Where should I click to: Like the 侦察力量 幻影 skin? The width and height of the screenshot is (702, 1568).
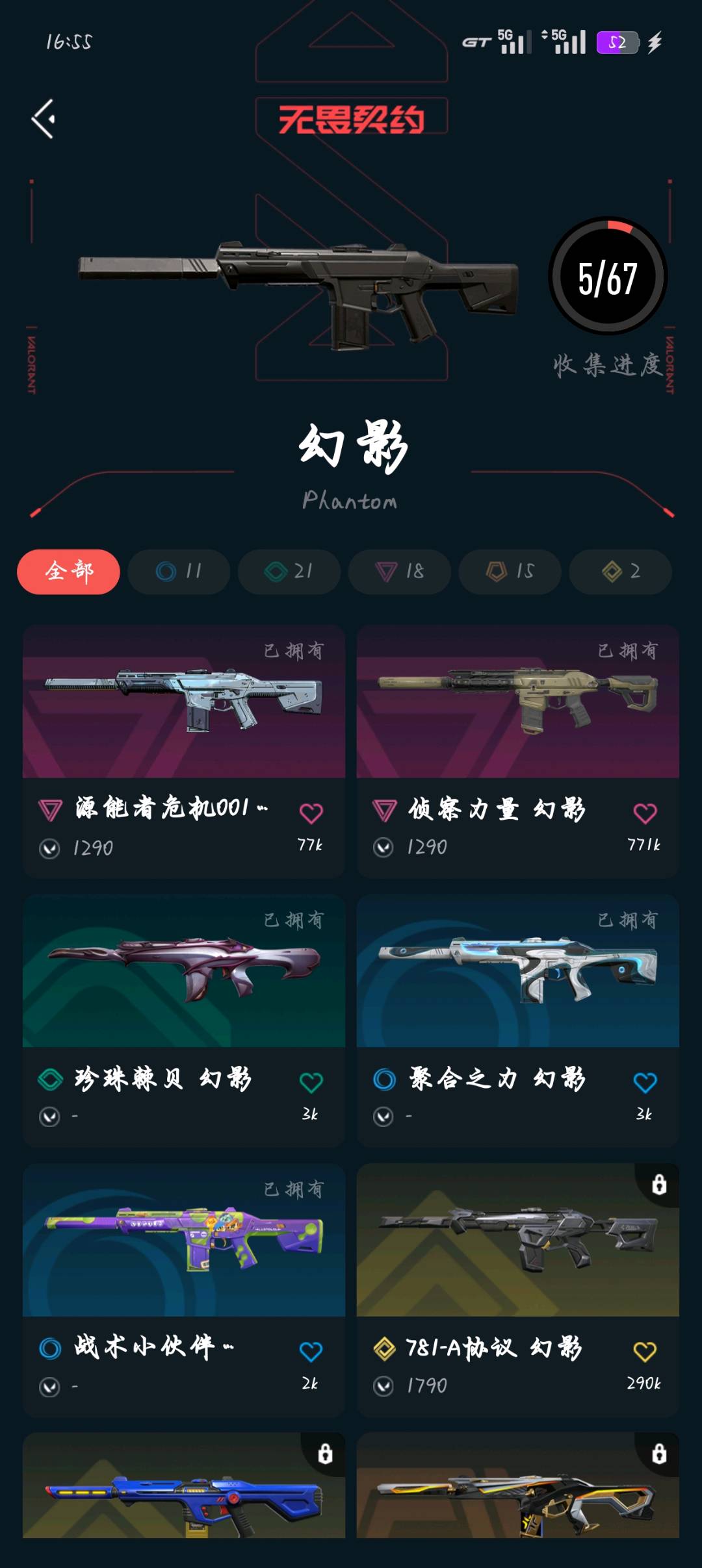[645, 813]
